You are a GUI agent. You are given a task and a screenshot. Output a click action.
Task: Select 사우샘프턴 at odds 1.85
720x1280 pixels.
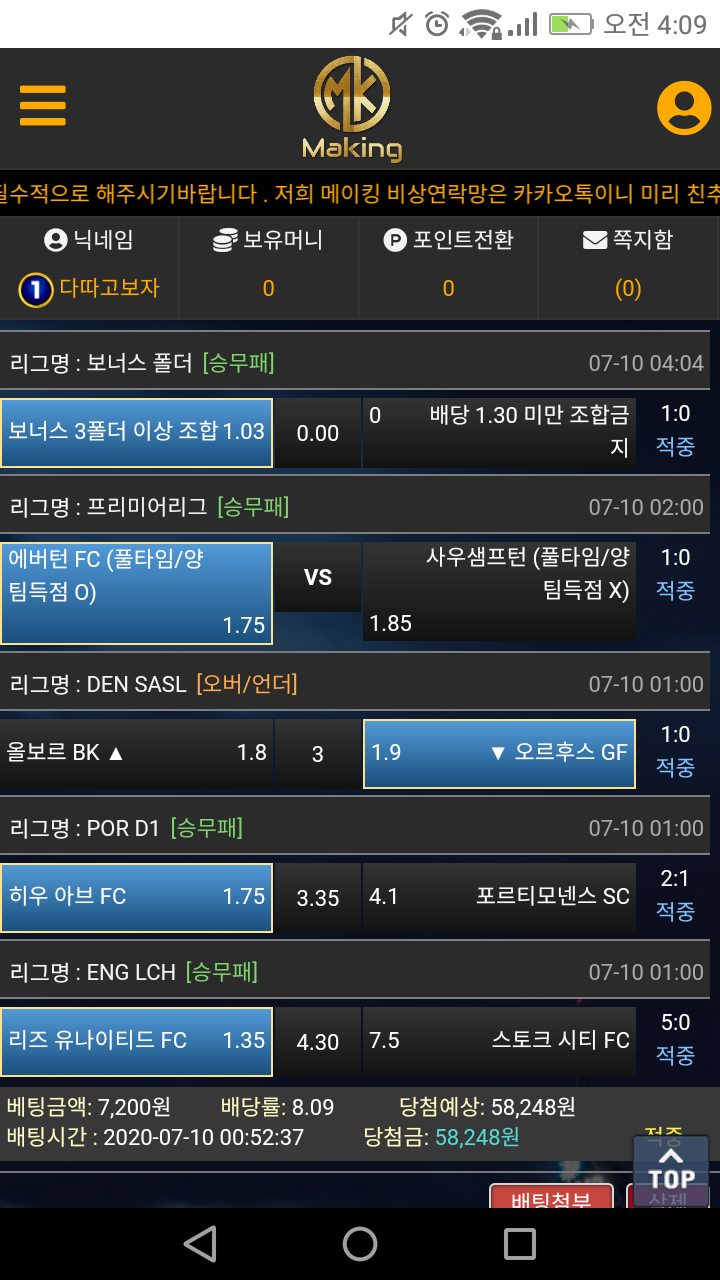point(499,591)
